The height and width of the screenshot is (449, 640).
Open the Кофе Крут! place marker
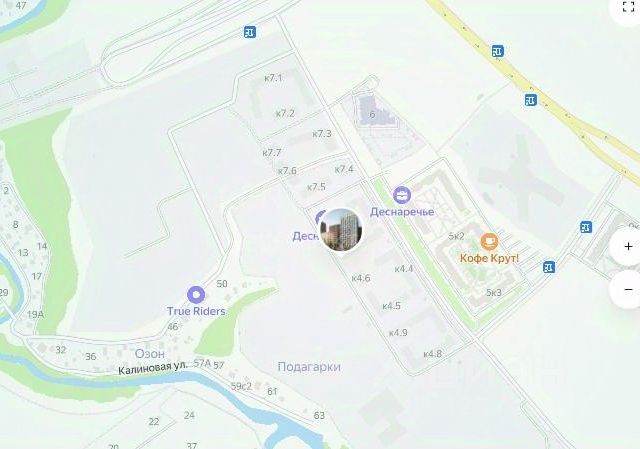(489, 241)
